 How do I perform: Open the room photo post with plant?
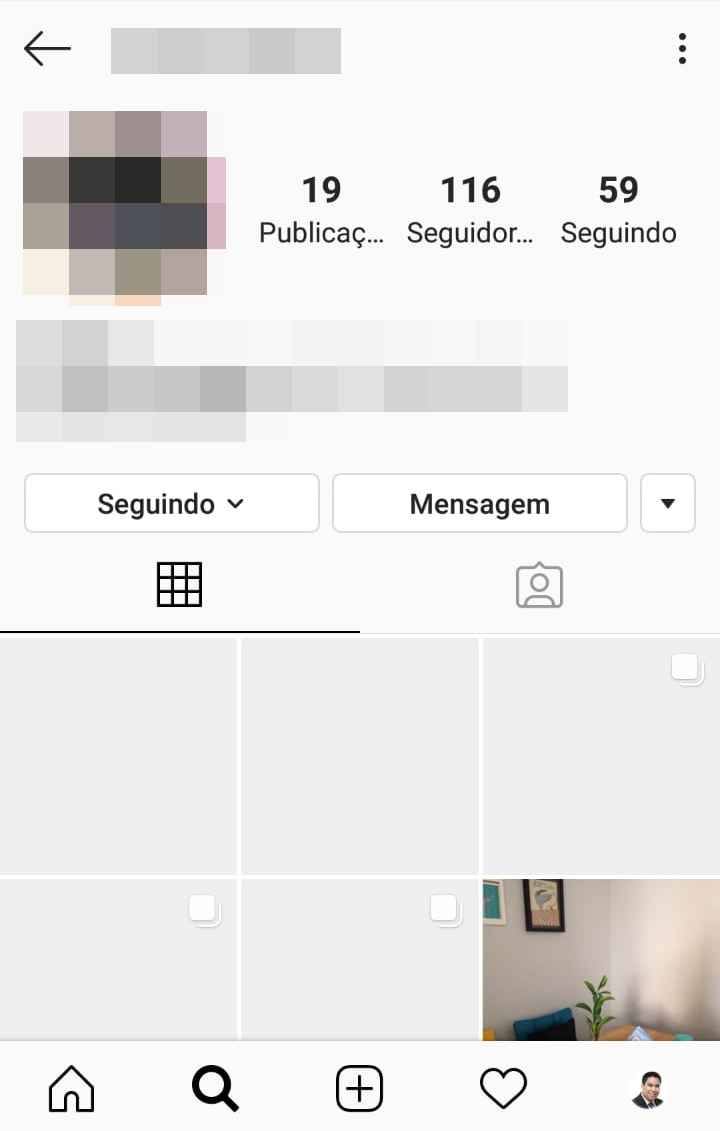600,958
